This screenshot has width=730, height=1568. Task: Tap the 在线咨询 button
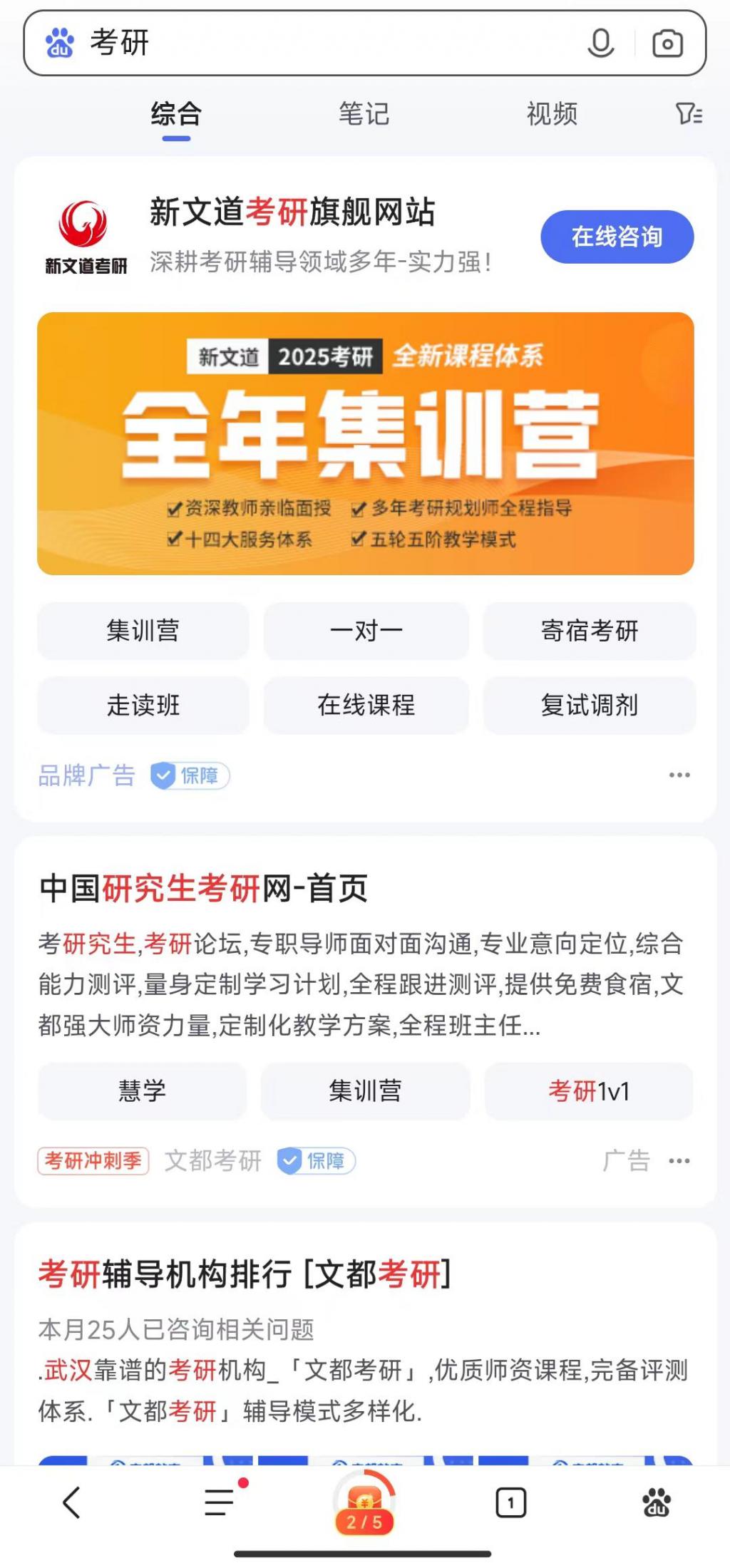(x=617, y=237)
